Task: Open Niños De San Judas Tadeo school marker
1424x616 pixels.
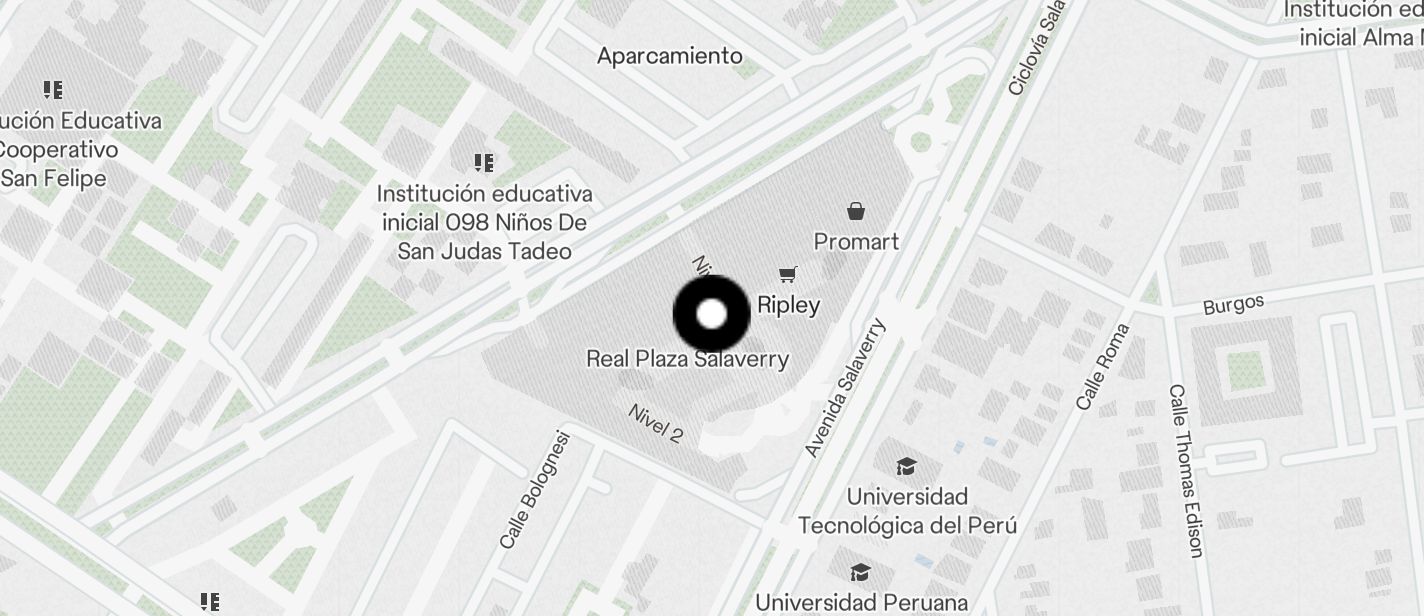Action: tap(484, 162)
